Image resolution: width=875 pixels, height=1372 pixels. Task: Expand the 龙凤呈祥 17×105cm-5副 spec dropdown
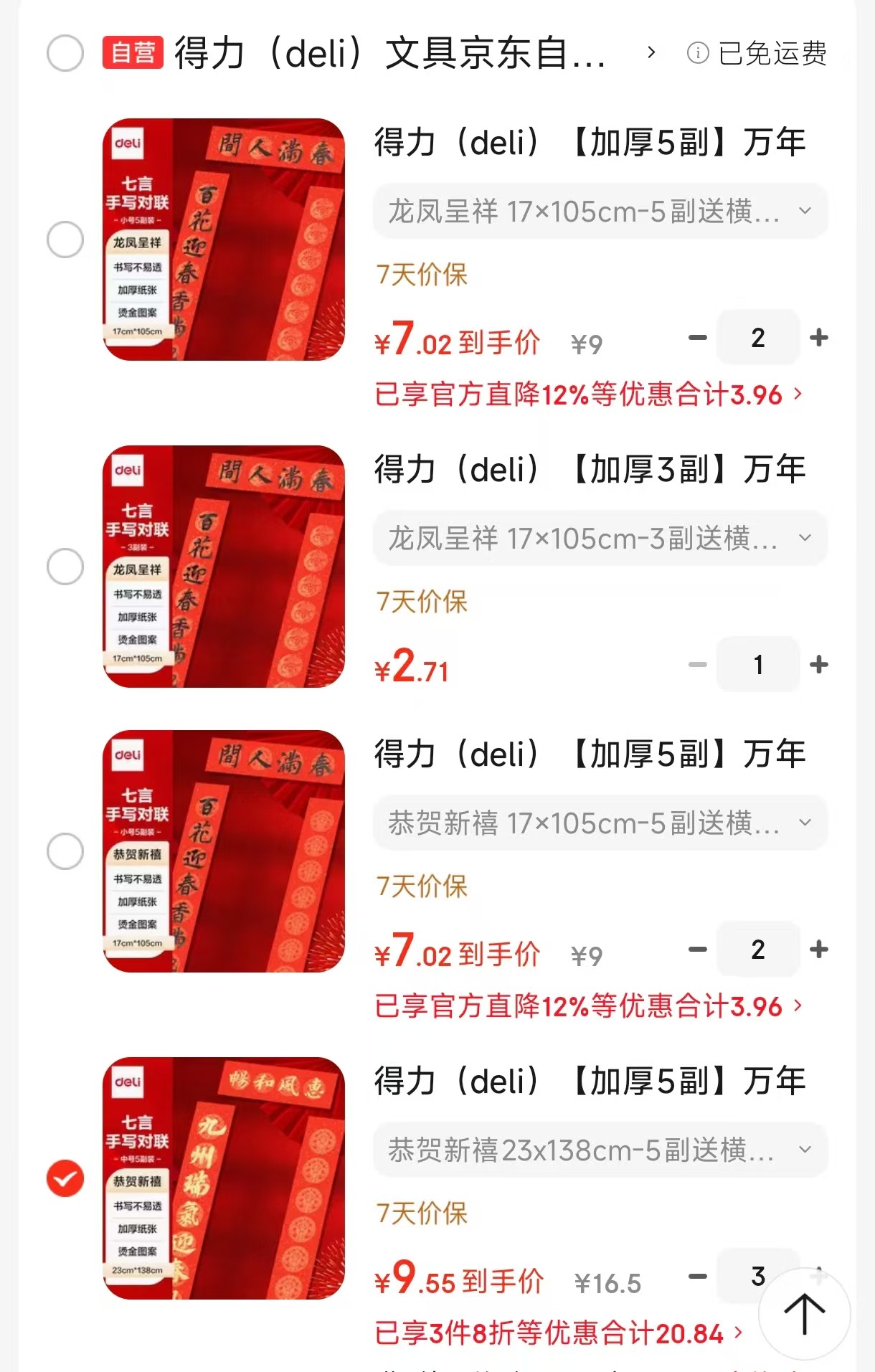pyautogui.click(x=600, y=211)
